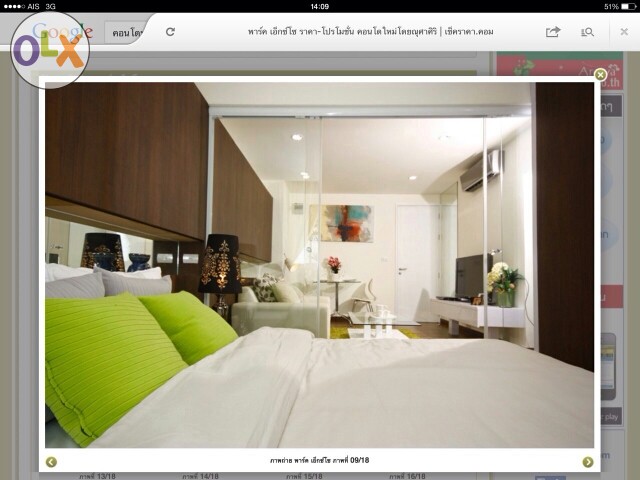Go to the next photo arrow
640x480 pixels.
pos(588,462)
